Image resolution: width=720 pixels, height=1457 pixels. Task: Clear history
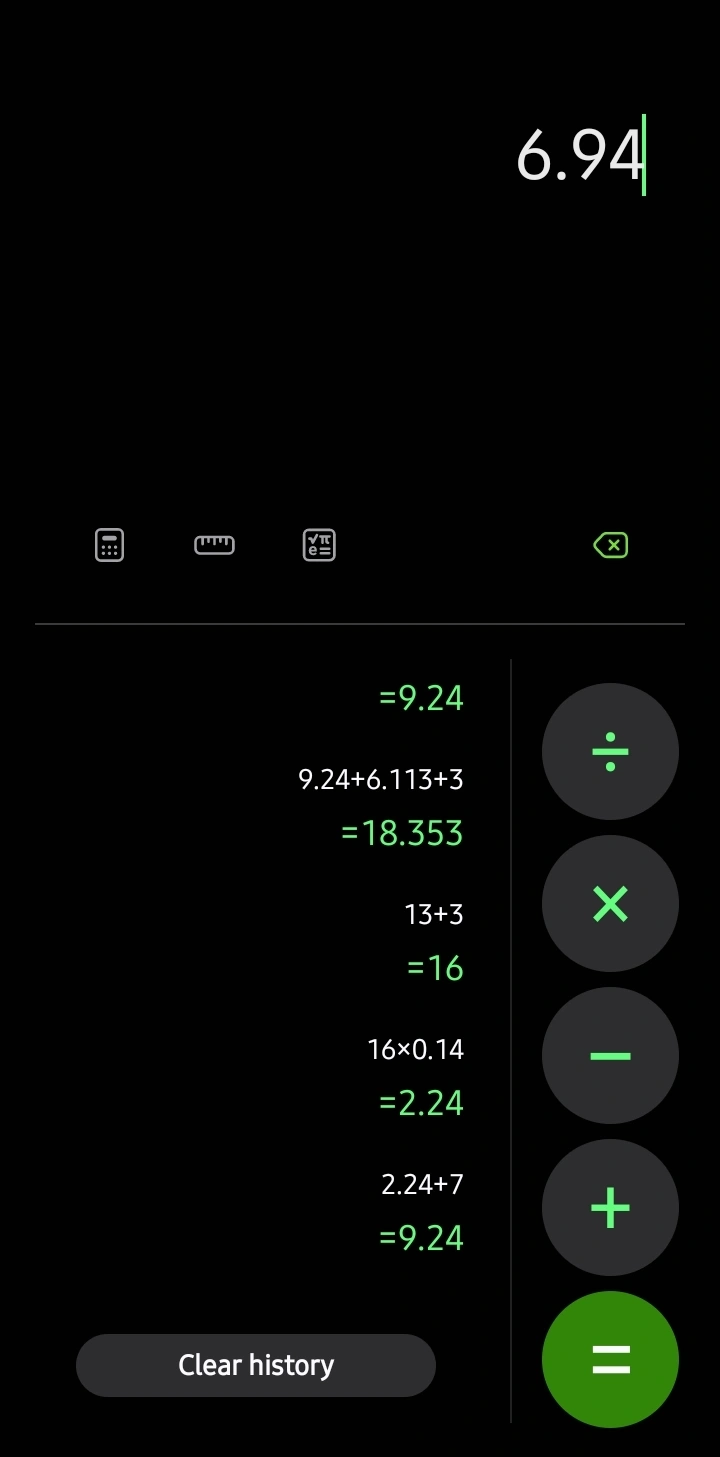256,1365
